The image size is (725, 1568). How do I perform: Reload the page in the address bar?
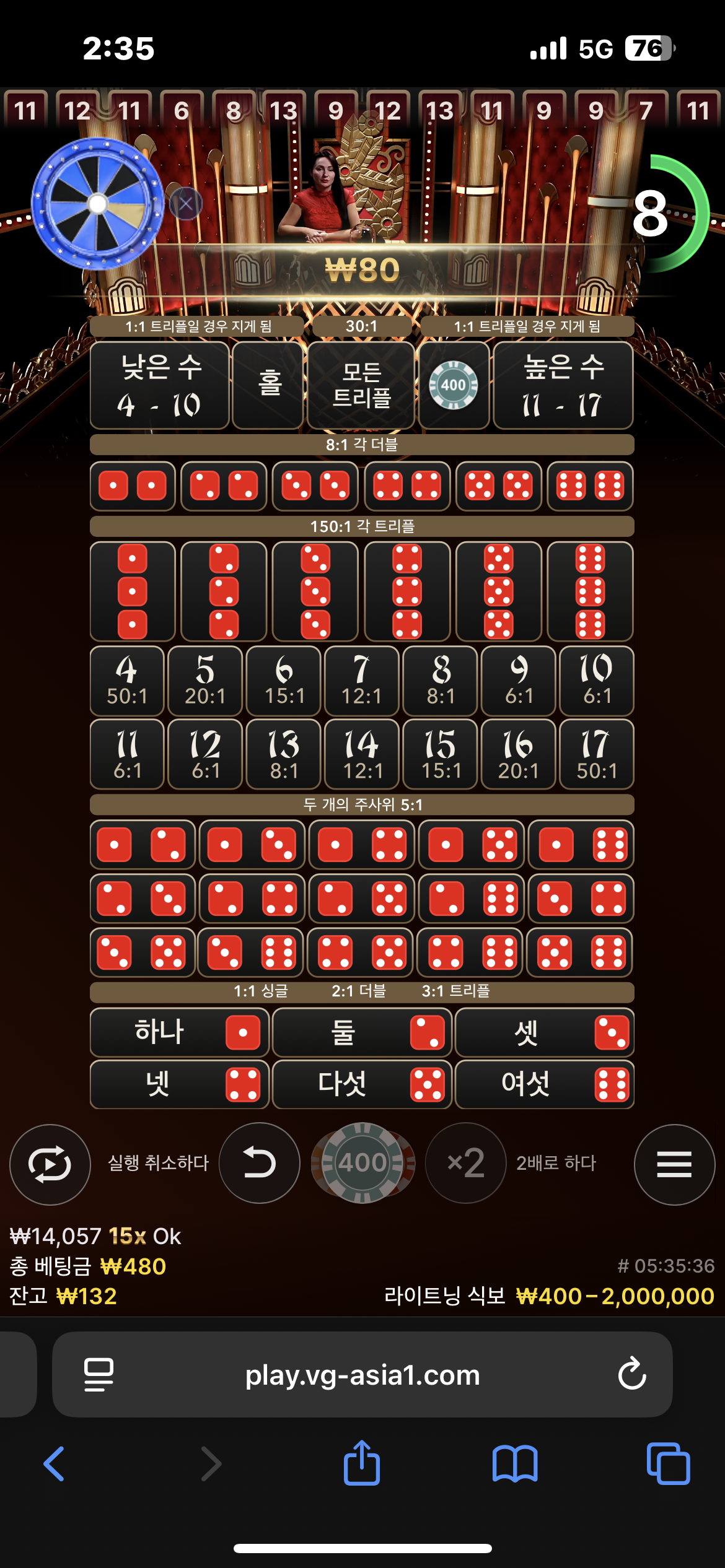click(x=631, y=1375)
